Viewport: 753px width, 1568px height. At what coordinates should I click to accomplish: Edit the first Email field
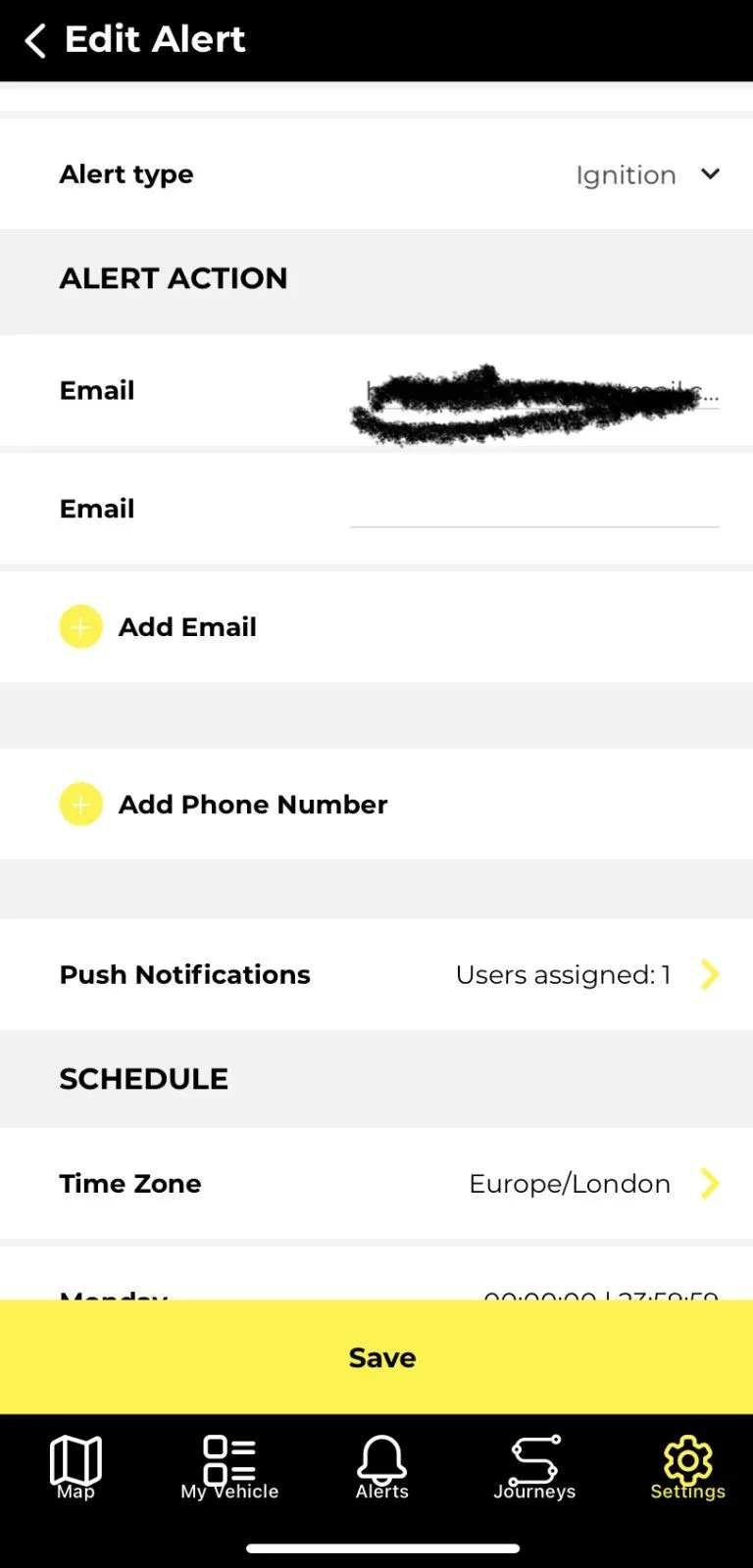534,392
